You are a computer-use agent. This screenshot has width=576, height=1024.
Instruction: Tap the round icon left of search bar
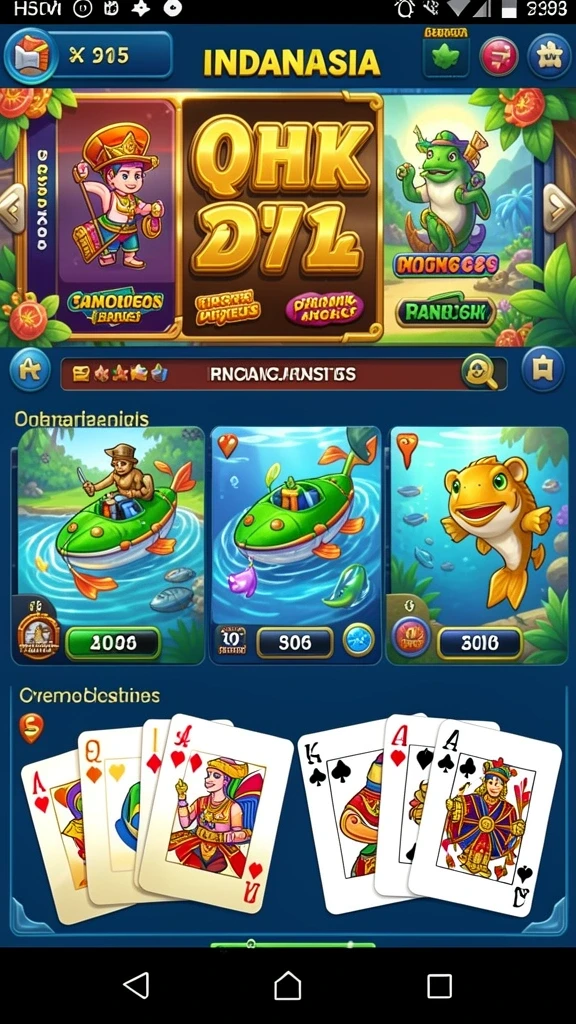[x=31, y=370]
